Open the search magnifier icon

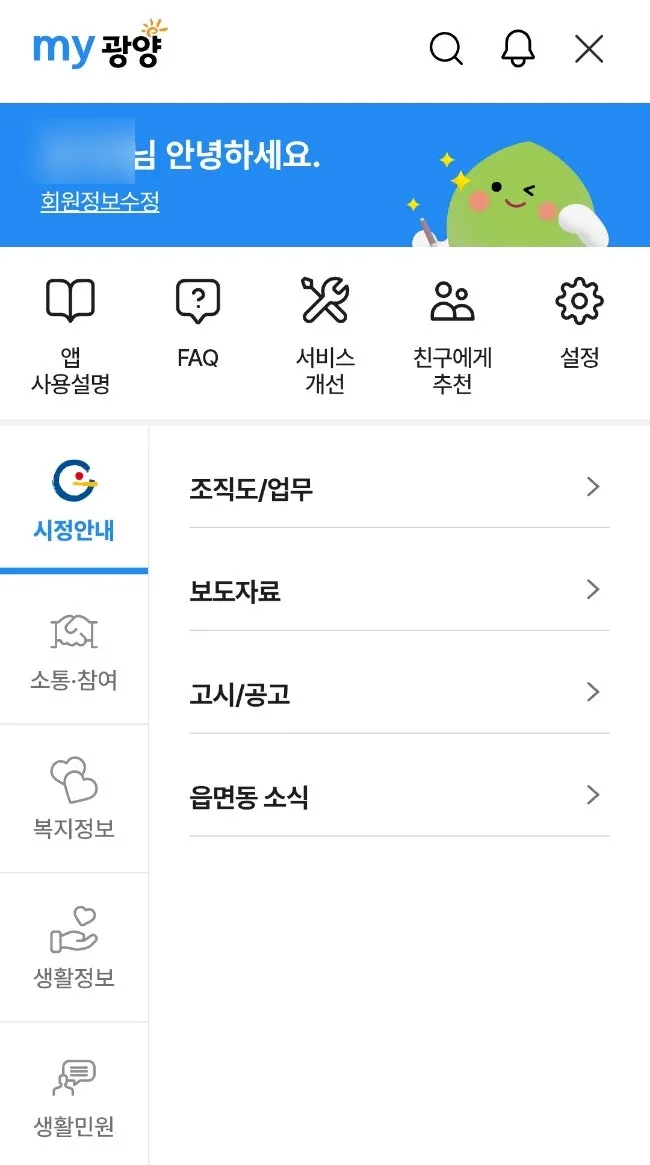point(446,48)
